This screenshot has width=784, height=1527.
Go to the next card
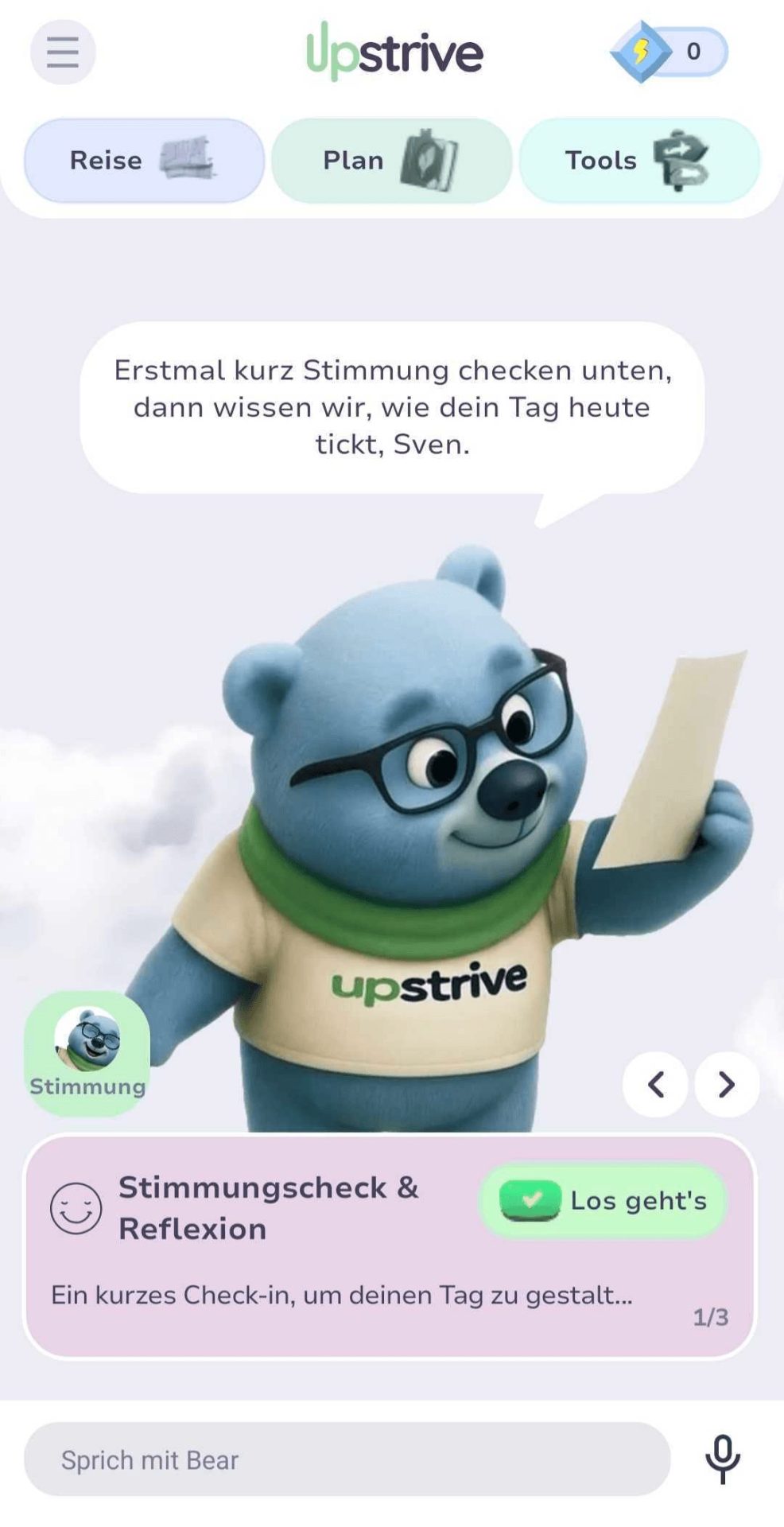tap(726, 1084)
